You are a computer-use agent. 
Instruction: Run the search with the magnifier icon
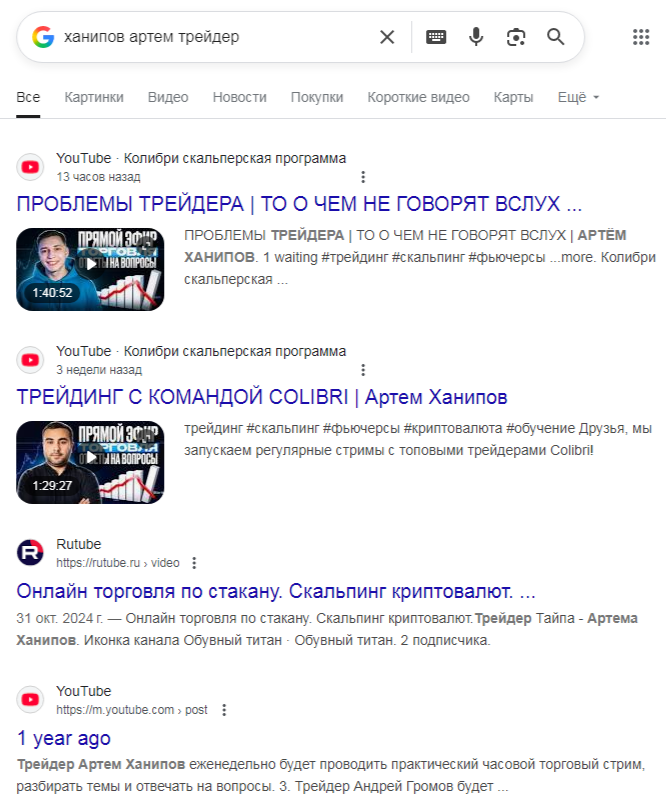[556, 37]
